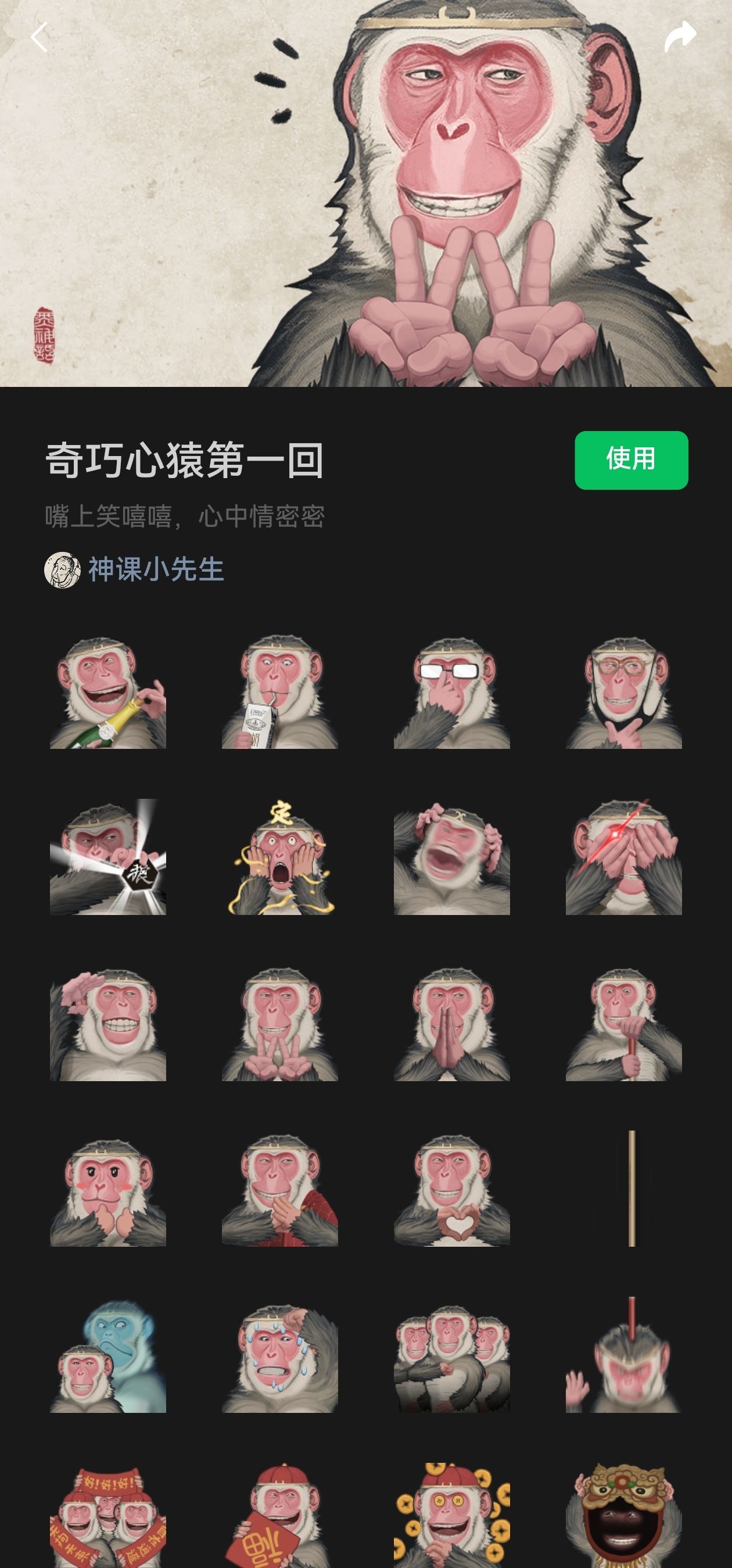Screen dimensions: 732x1568
Task: Preview the saluting grinning monkey sticker
Action: tap(107, 1024)
